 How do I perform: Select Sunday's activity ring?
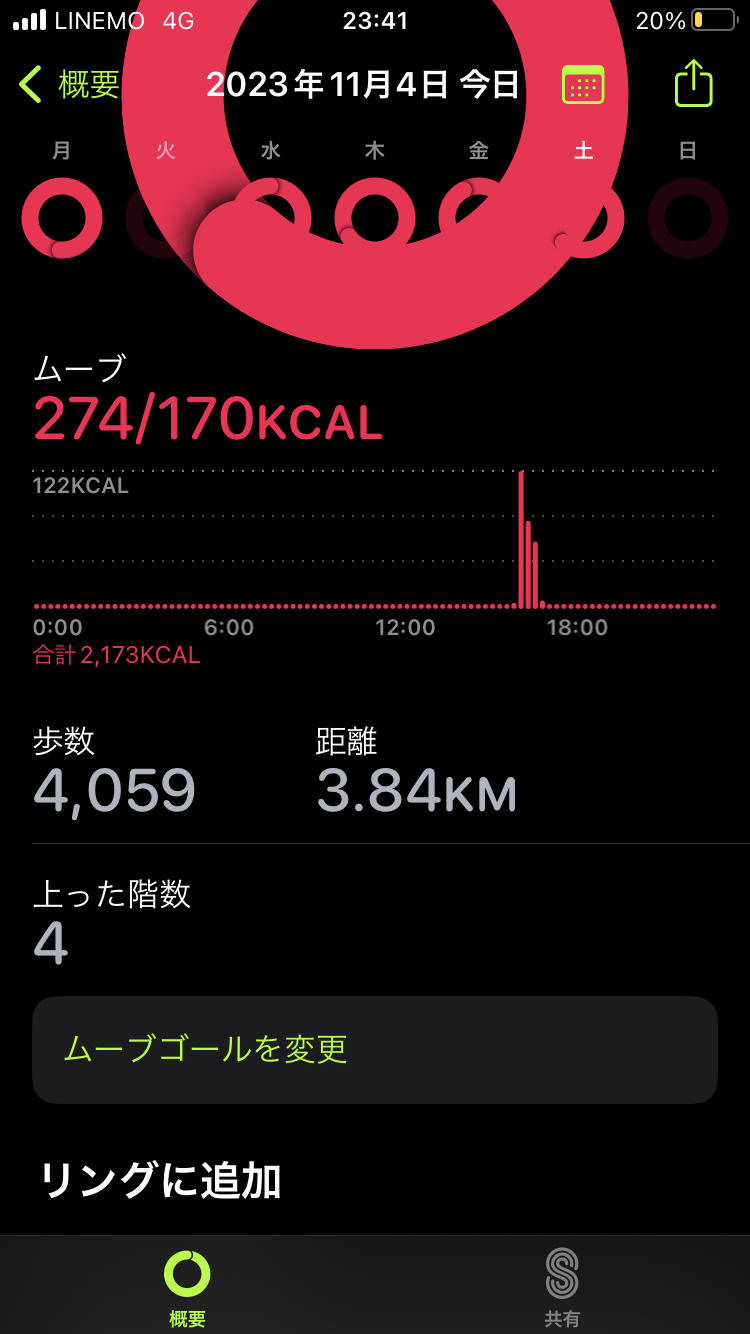(x=688, y=217)
